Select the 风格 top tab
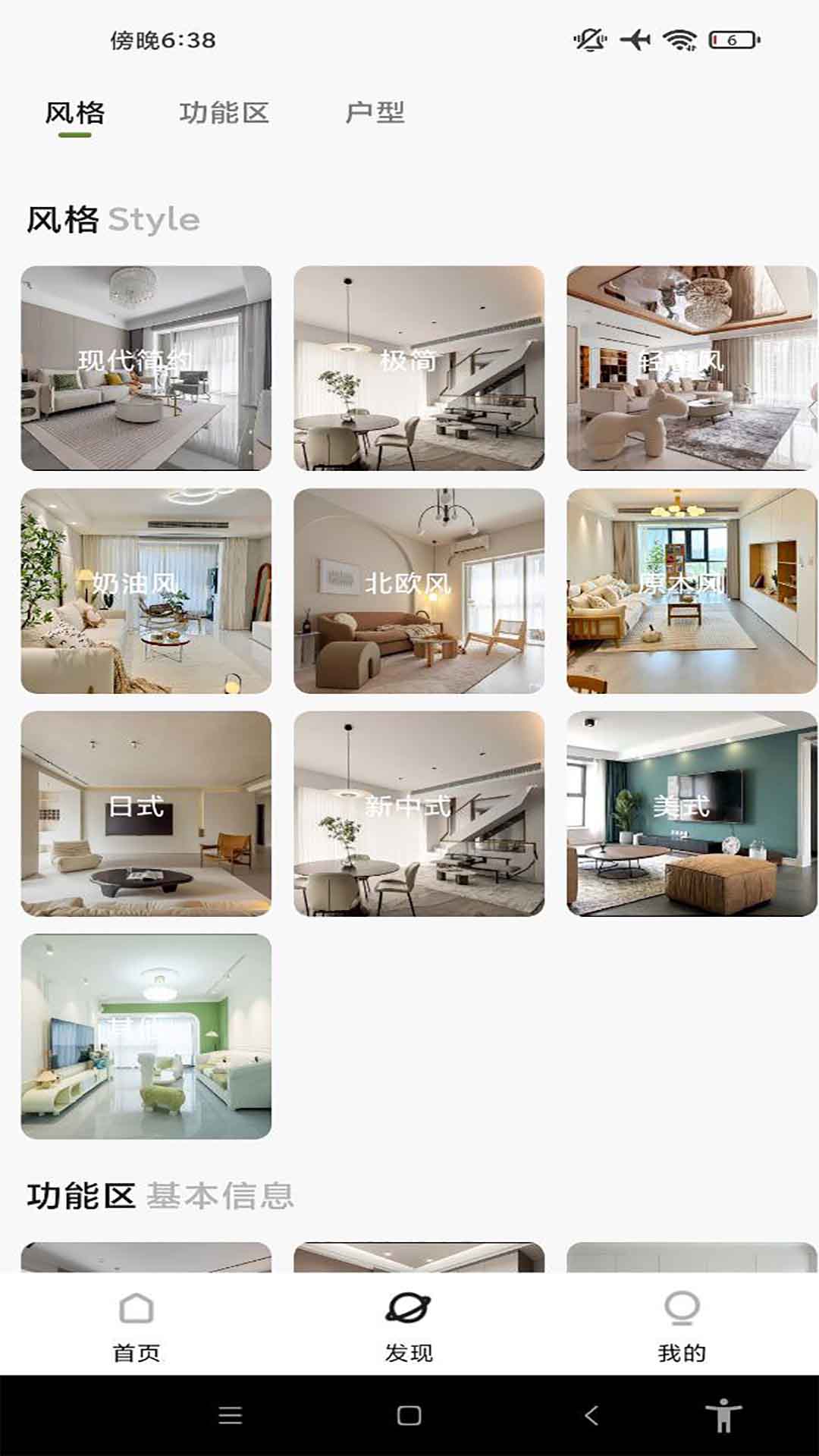 pyautogui.click(x=74, y=114)
